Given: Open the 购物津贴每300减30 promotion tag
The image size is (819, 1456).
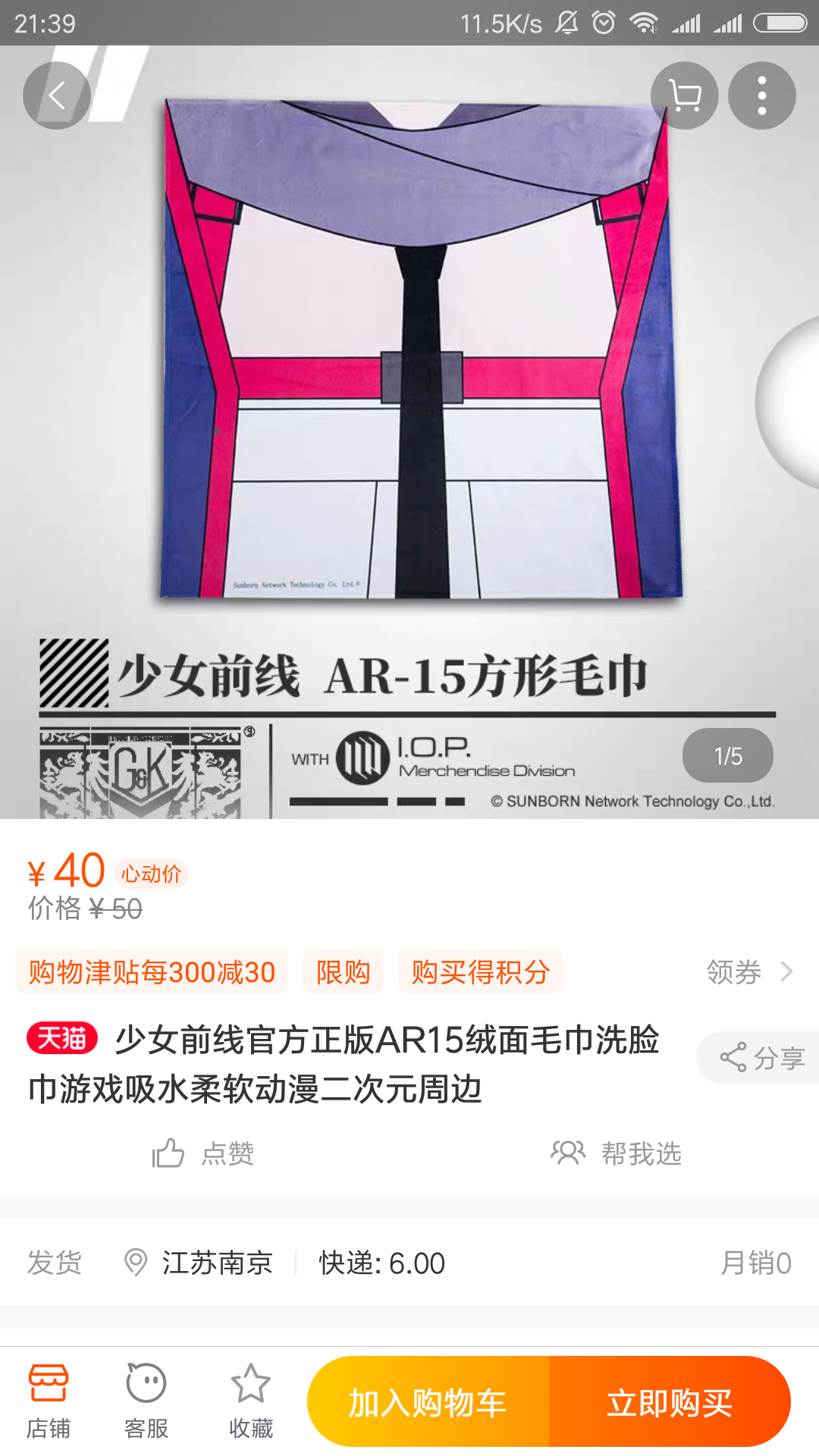Looking at the screenshot, I should click(152, 971).
